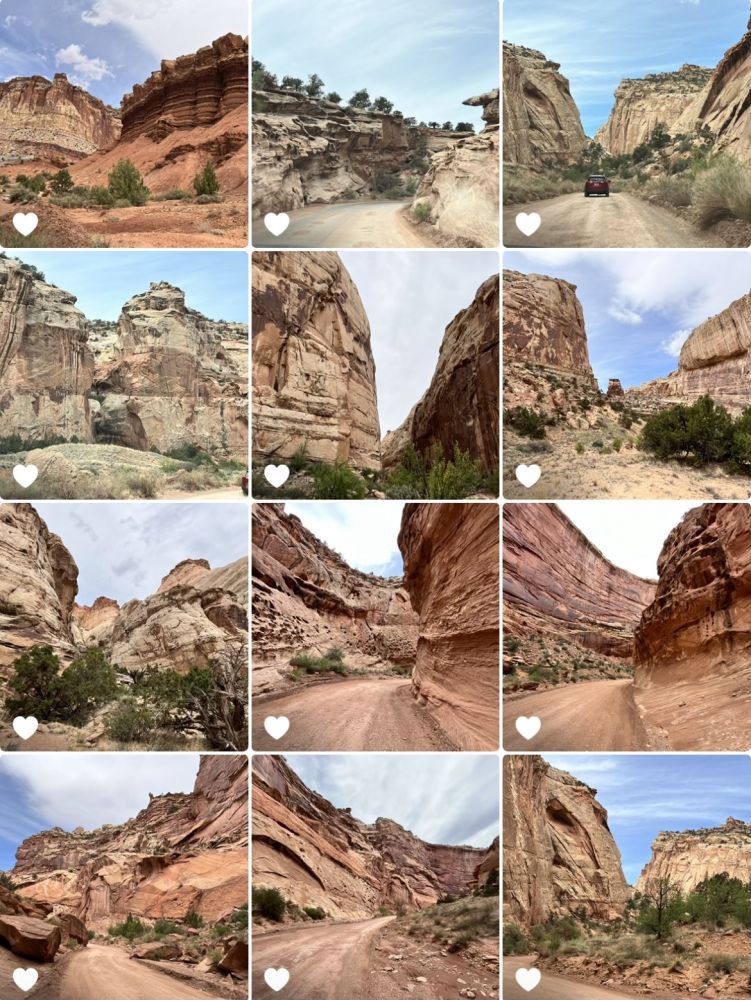Image resolution: width=751 pixels, height=1000 pixels.
Task: Open the pale cliffs photo with clear blue sky
Action: (124, 374)
